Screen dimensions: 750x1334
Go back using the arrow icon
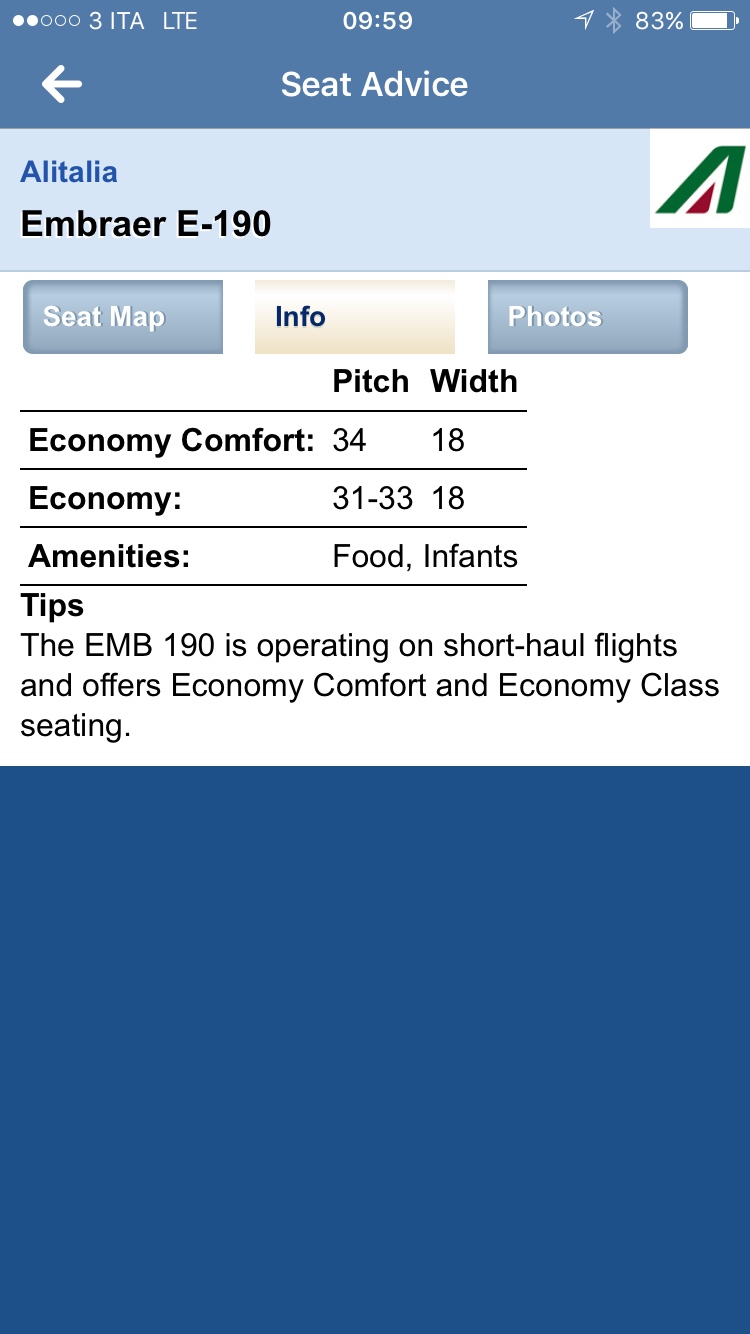(61, 84)
